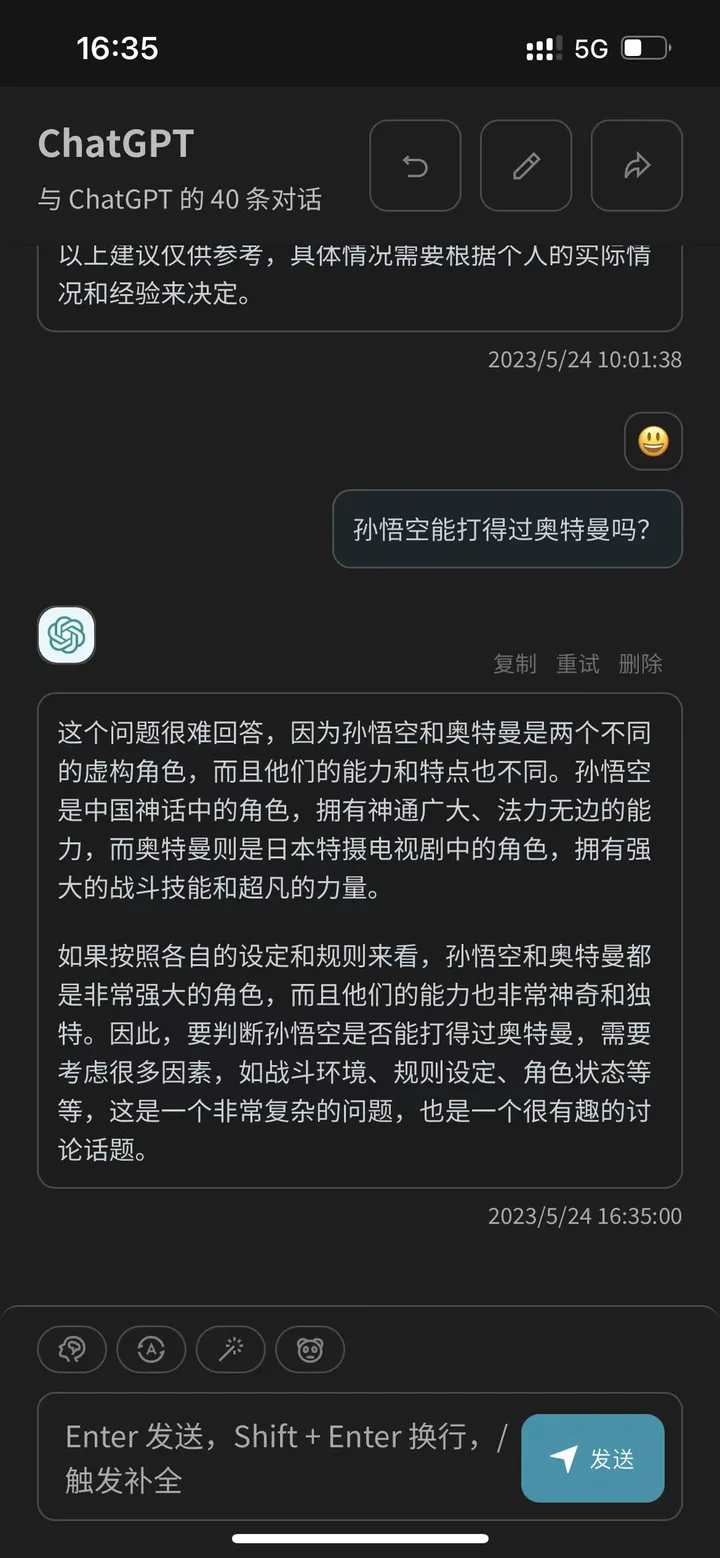Share this ChatGPT conversation
The width and height of the screenshot is (720, 1558).
click(637, 166)
